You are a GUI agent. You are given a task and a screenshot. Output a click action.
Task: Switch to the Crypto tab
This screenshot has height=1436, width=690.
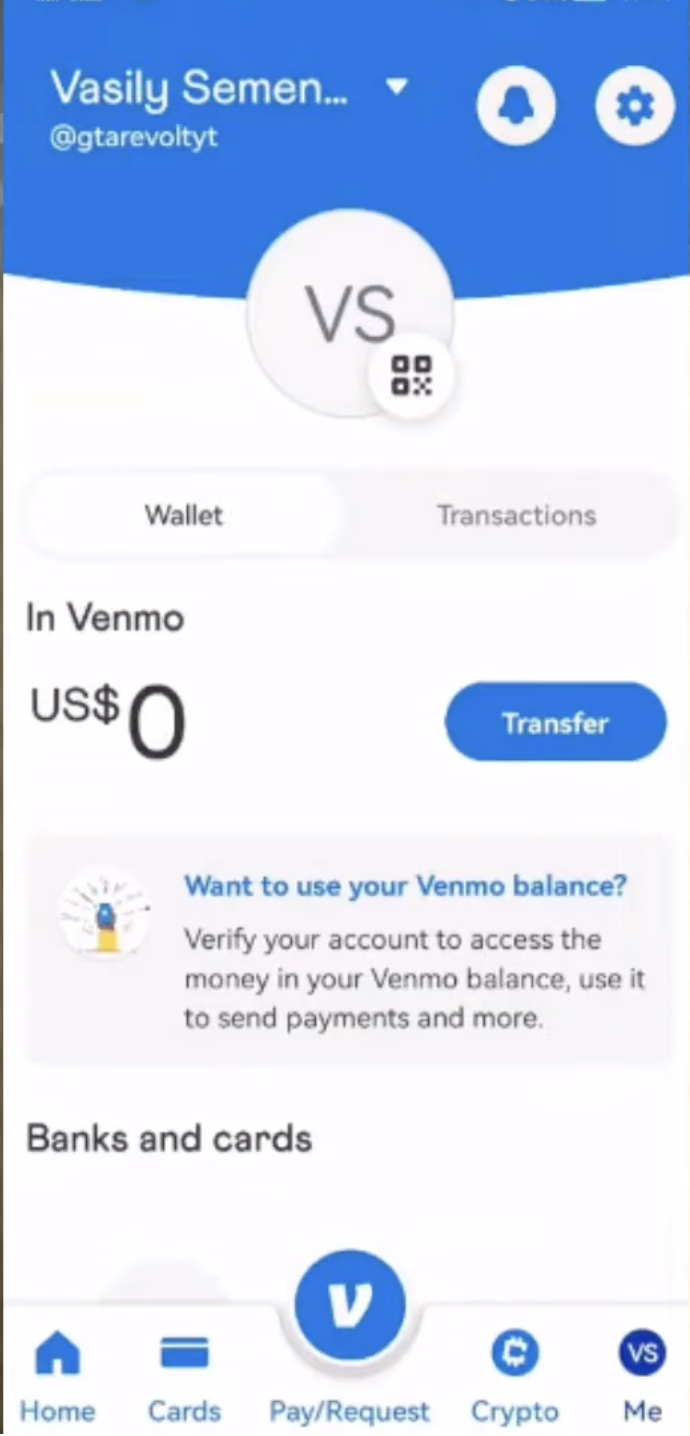point(515,1376)
